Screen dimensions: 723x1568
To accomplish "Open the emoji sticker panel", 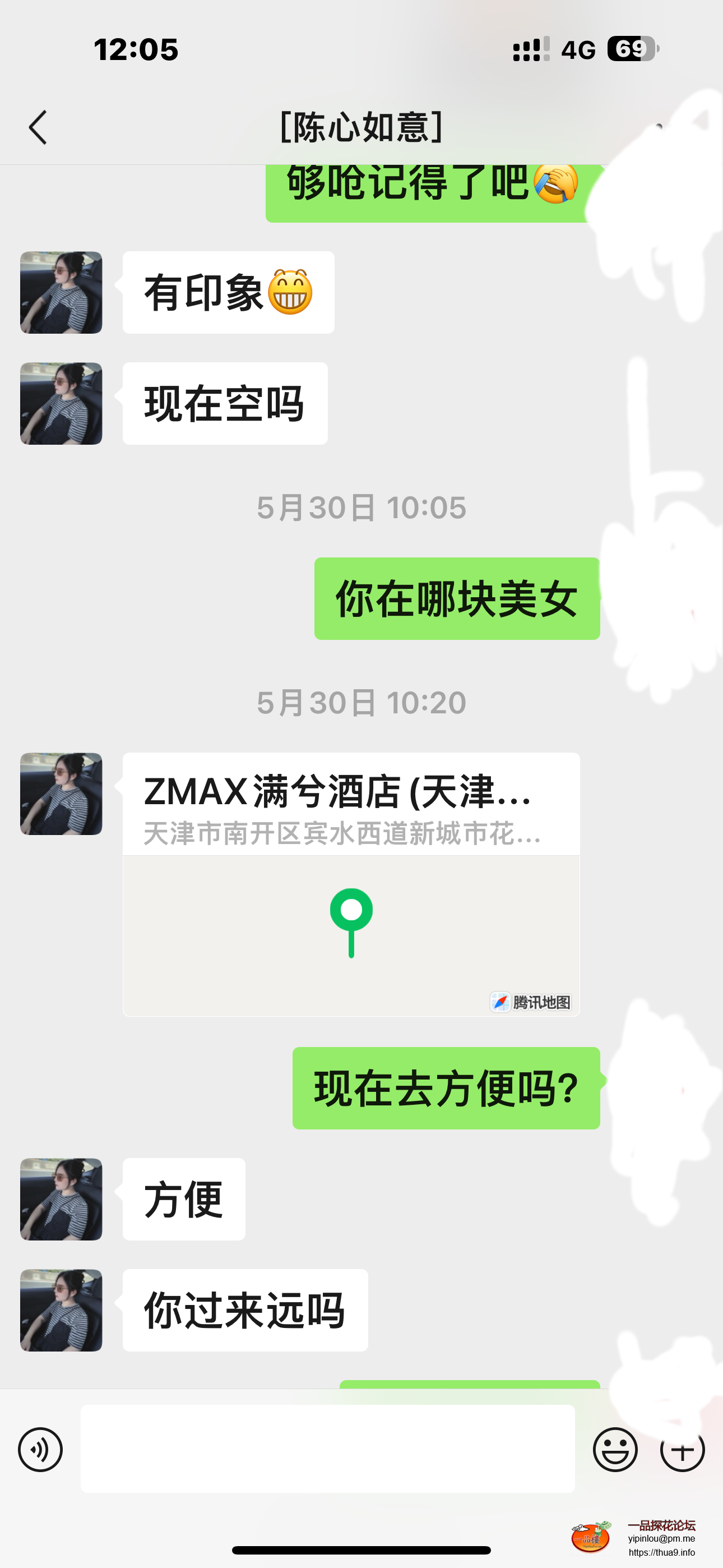I will click(x=615, y=1449).
